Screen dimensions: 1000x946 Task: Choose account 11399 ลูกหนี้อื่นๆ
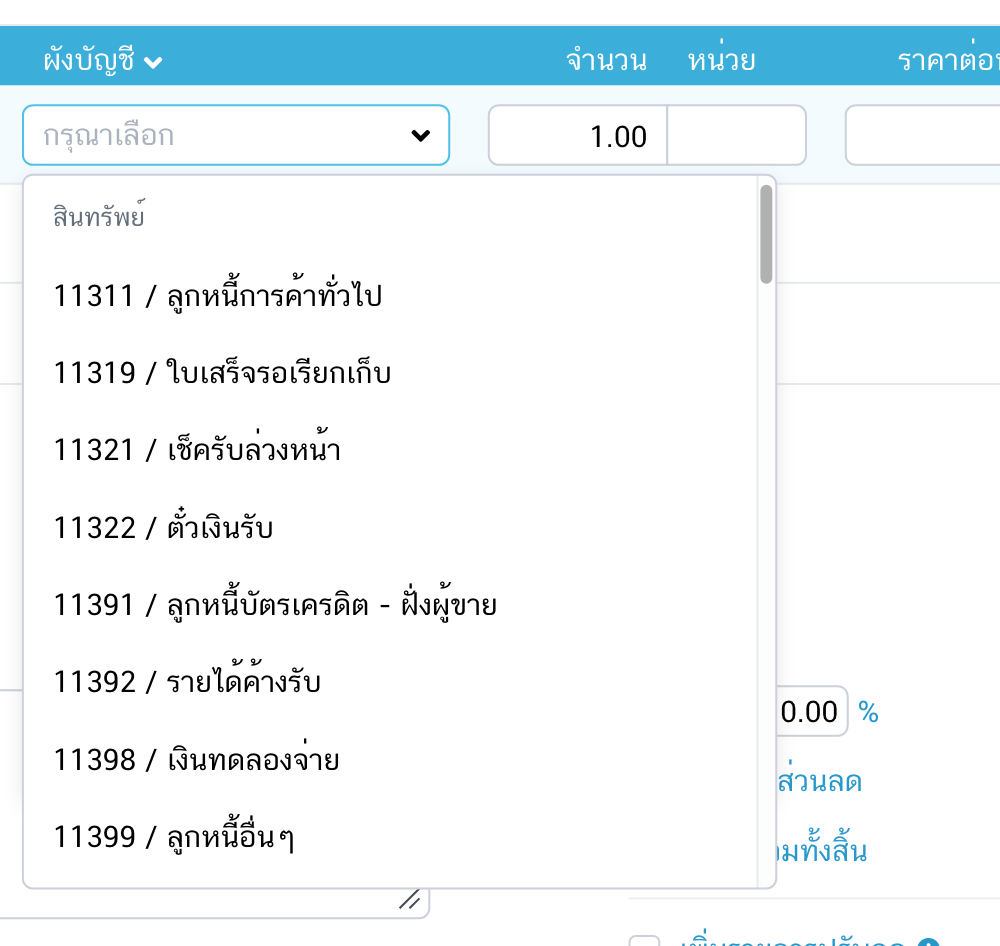pos(173,837)
